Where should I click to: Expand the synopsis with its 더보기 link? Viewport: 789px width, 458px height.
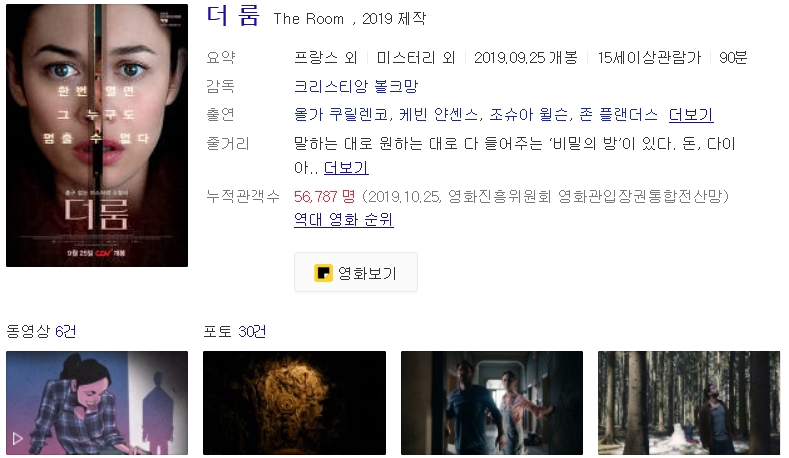point(346,167)
